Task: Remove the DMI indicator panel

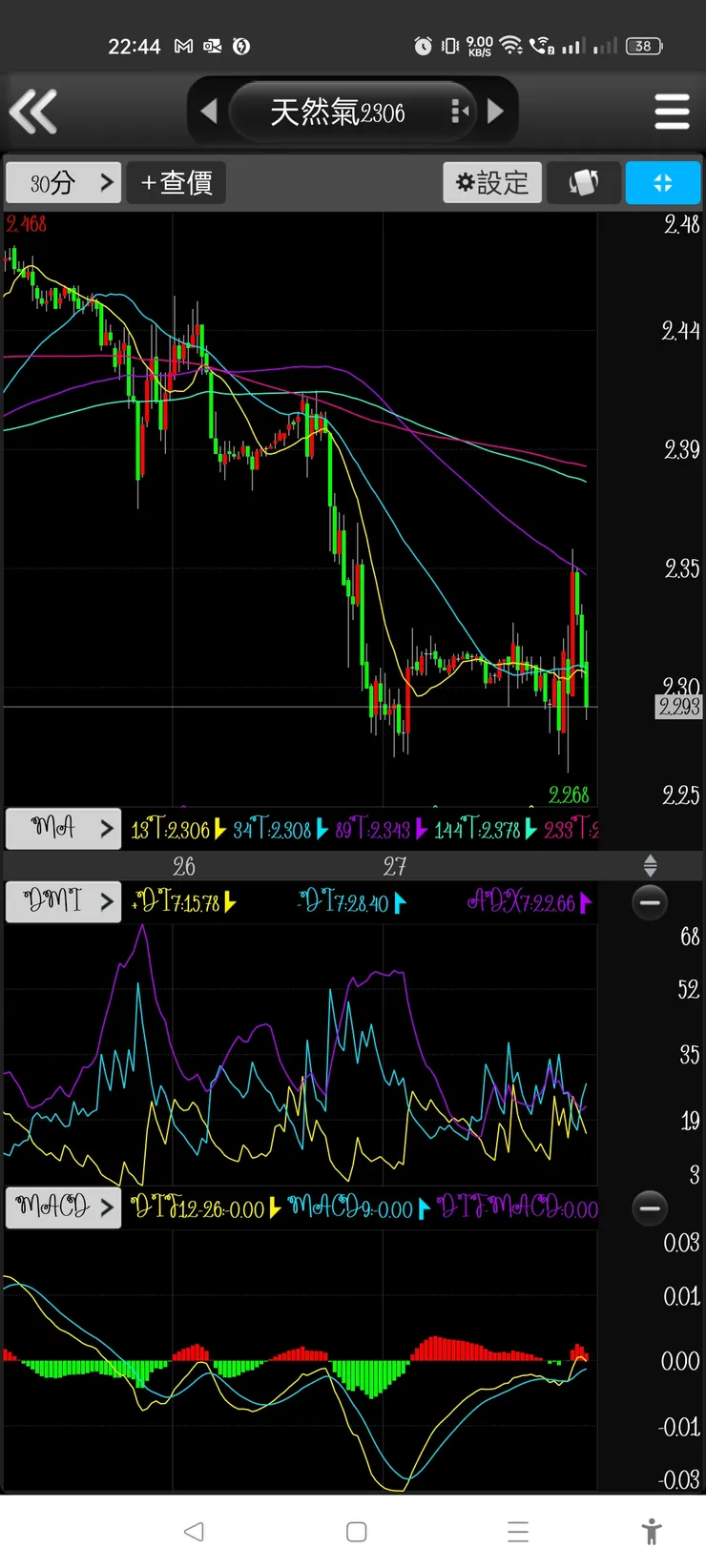Action: [x=650, y=902]
